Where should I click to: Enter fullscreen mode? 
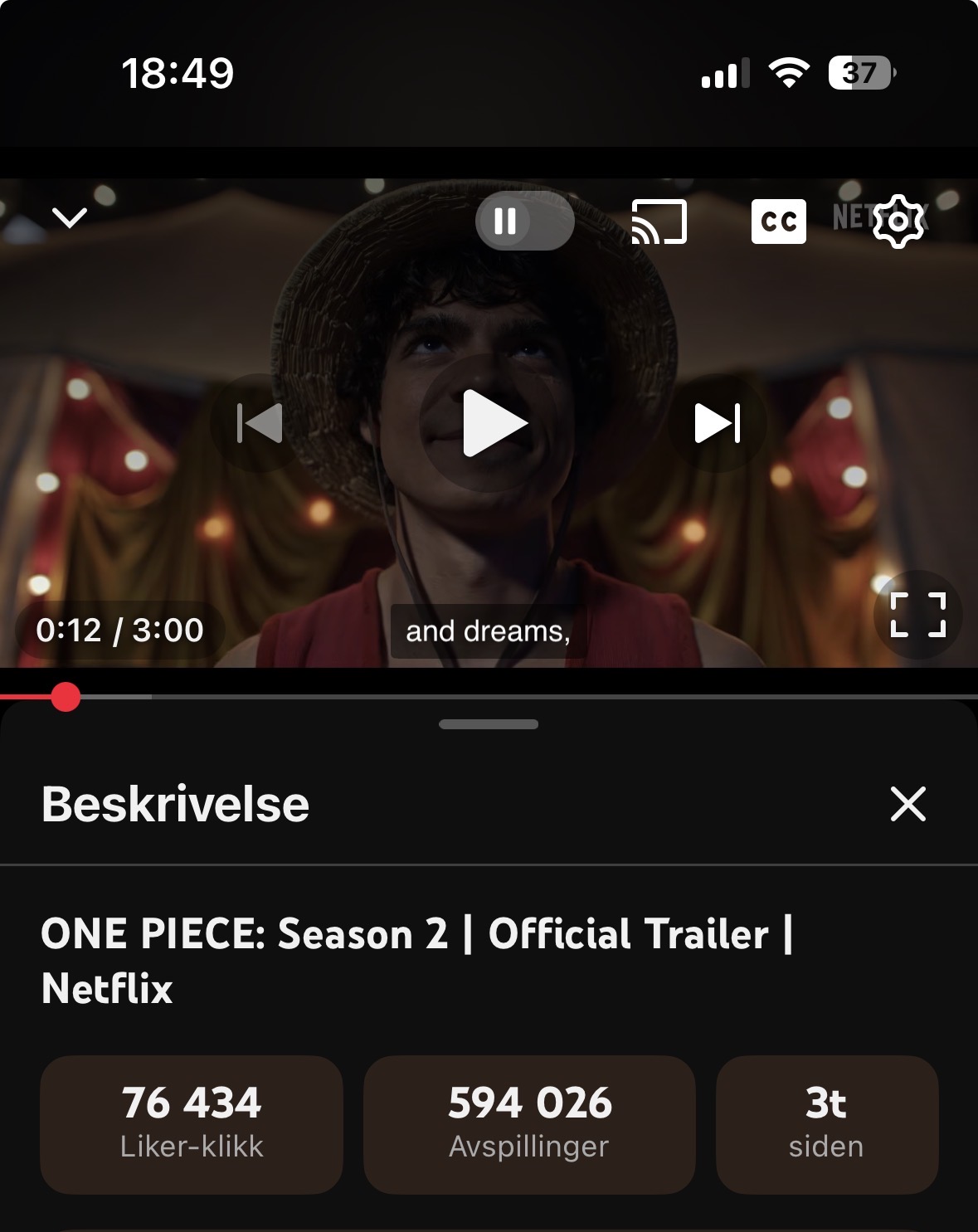click(x=917, y=615)
